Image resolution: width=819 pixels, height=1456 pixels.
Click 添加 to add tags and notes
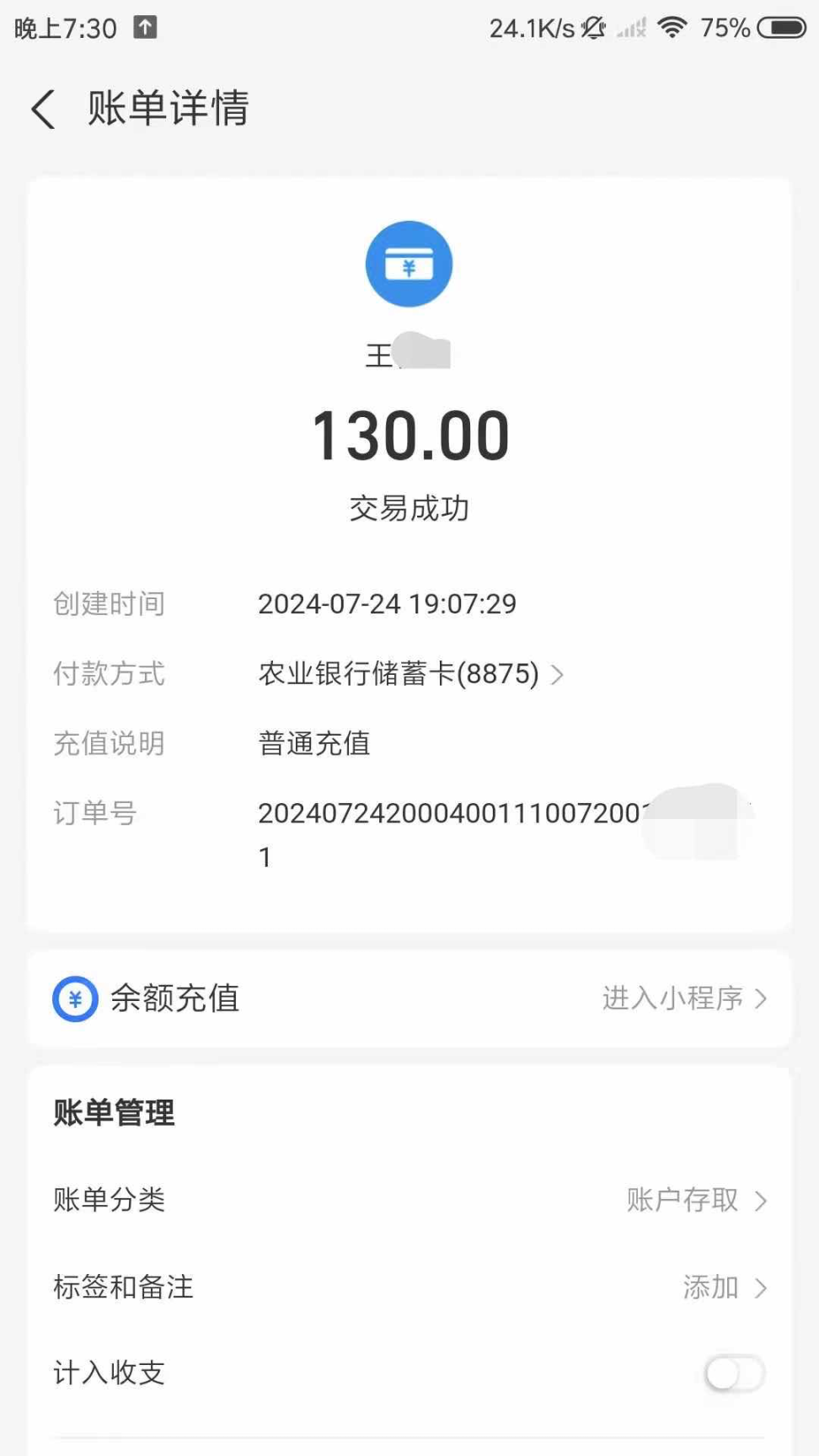(x=709, y=1287)
